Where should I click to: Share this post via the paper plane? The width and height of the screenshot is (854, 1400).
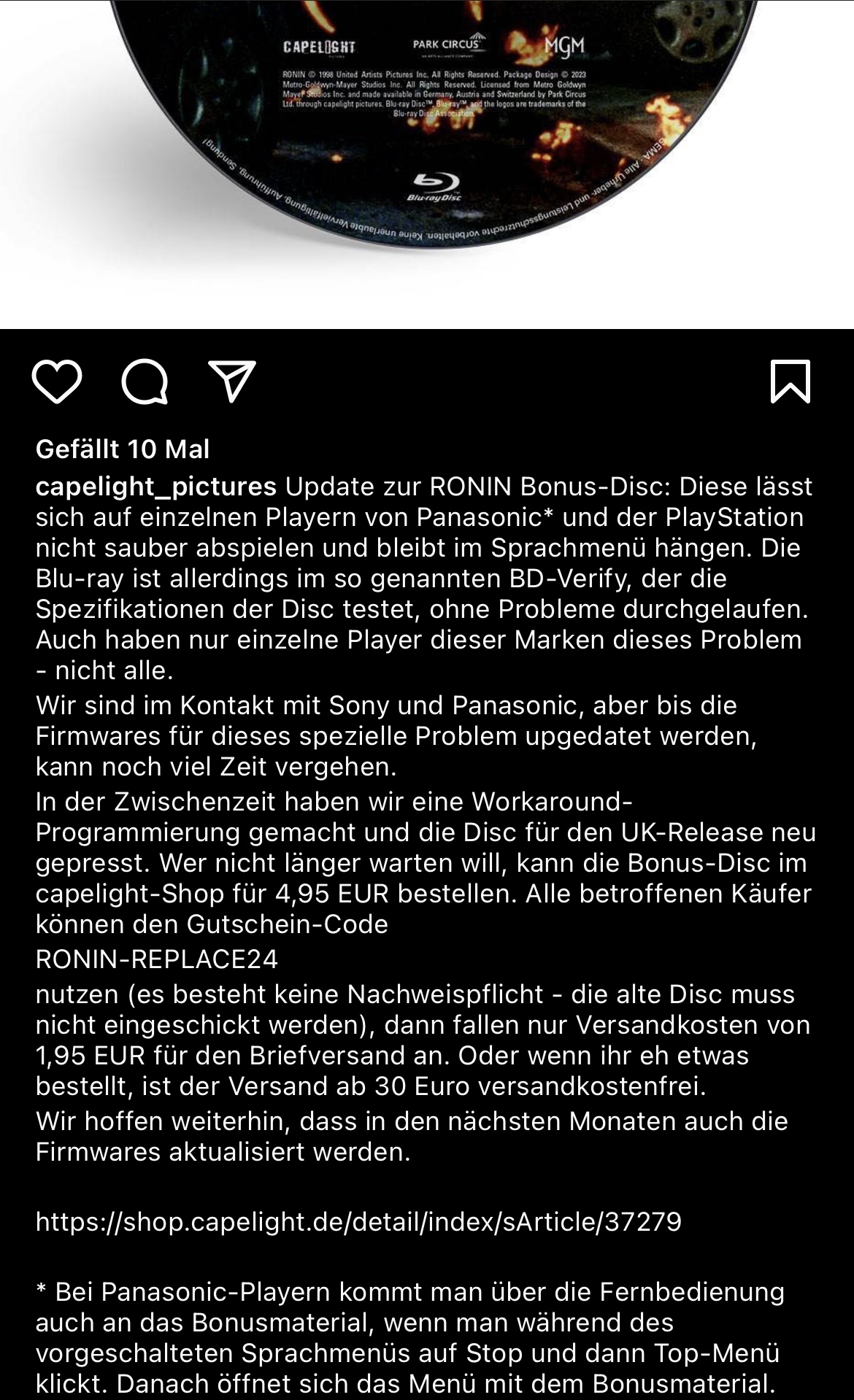232,381
